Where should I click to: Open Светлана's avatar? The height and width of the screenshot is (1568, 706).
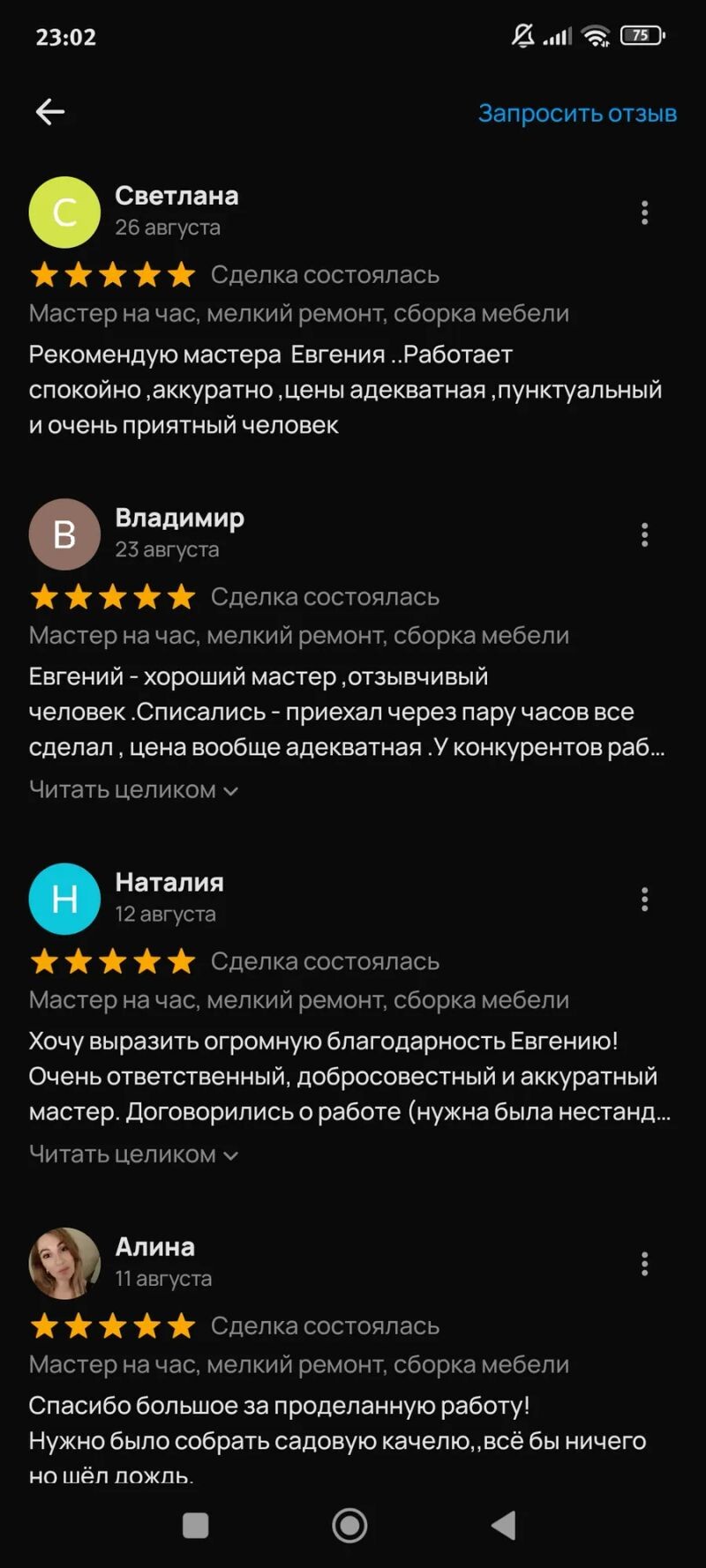click(x=64, y=213)
